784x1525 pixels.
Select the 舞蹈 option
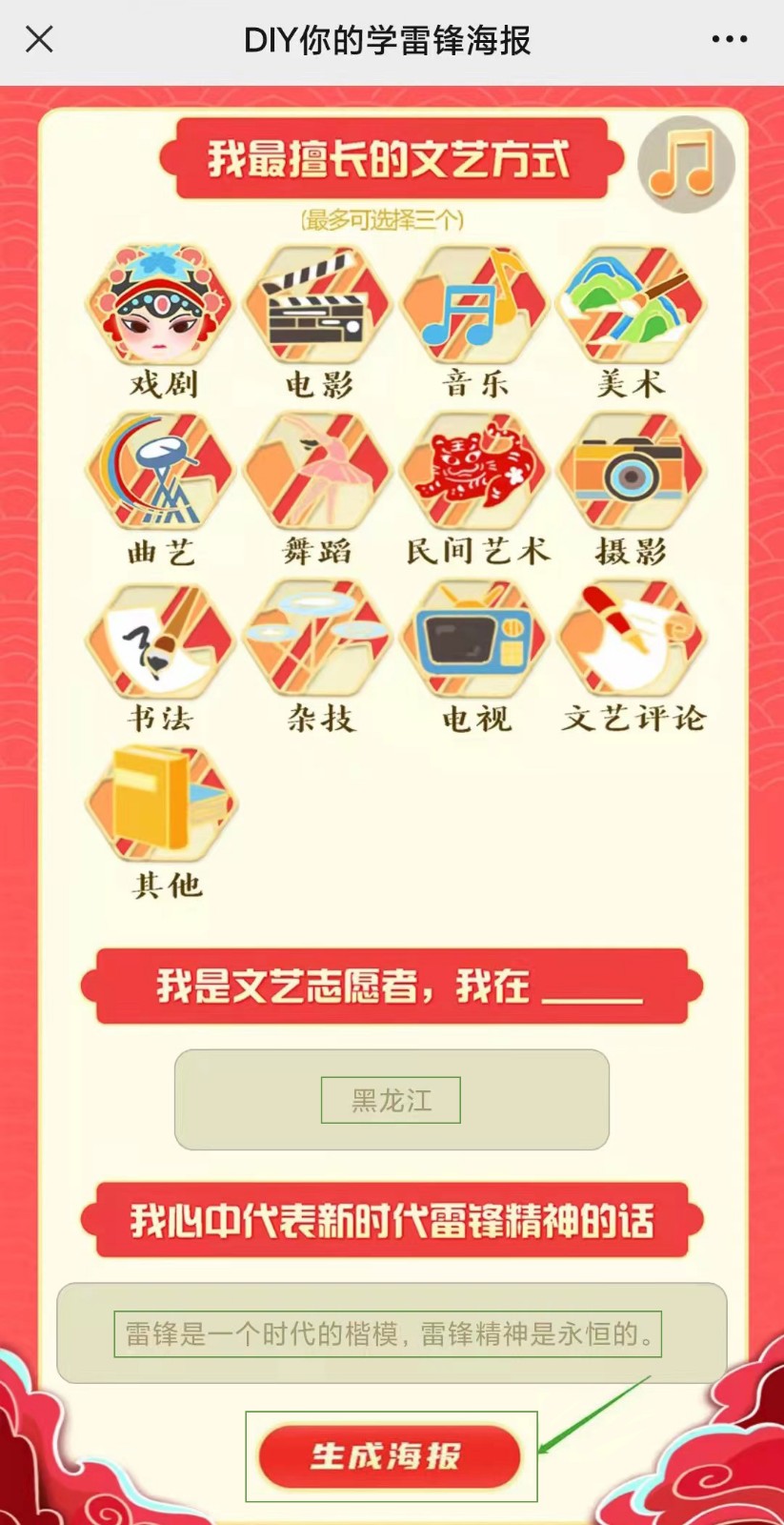pos(318,474)
